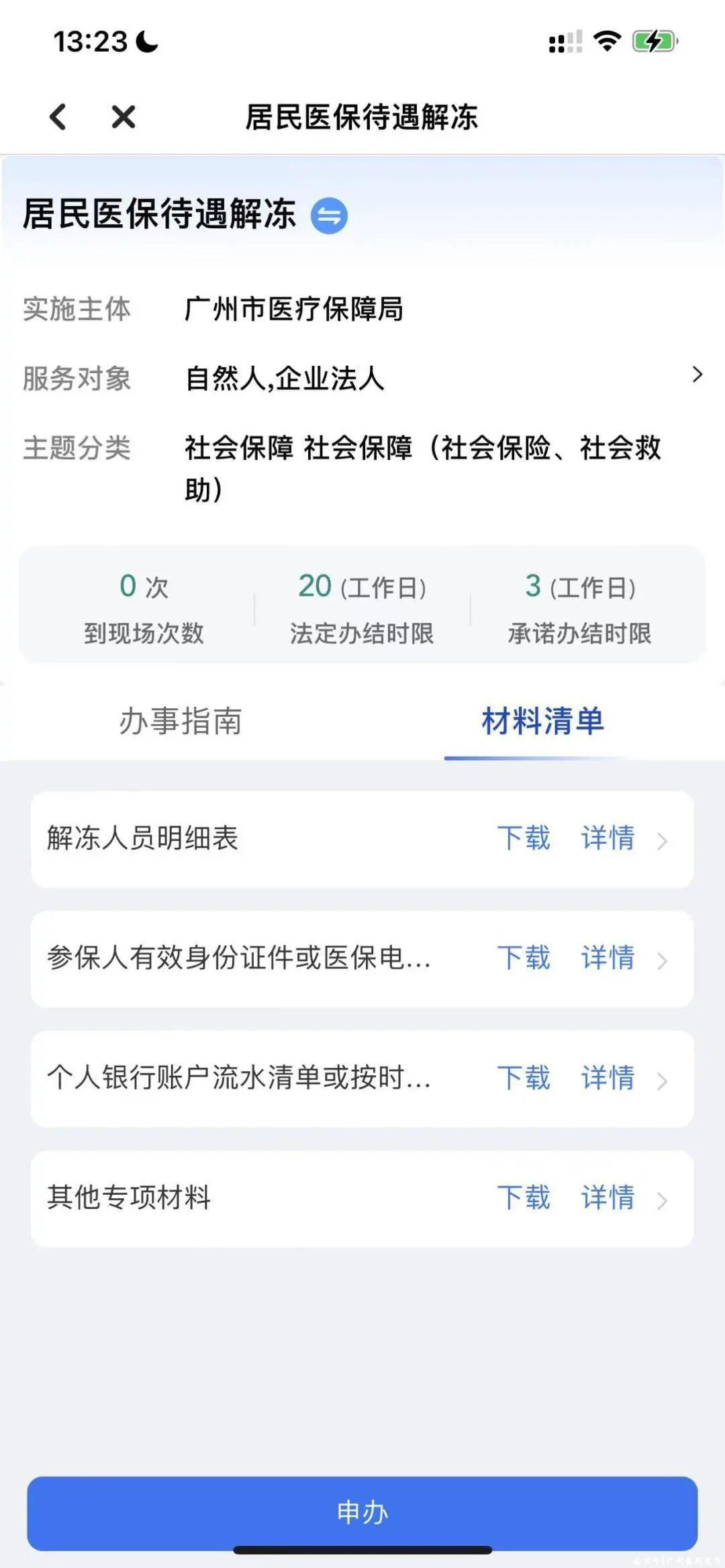Viewport: 725px width, 1568px height.
Task: Download the 个人银行账户流水清单 material
Action: tap(524, 1078)
